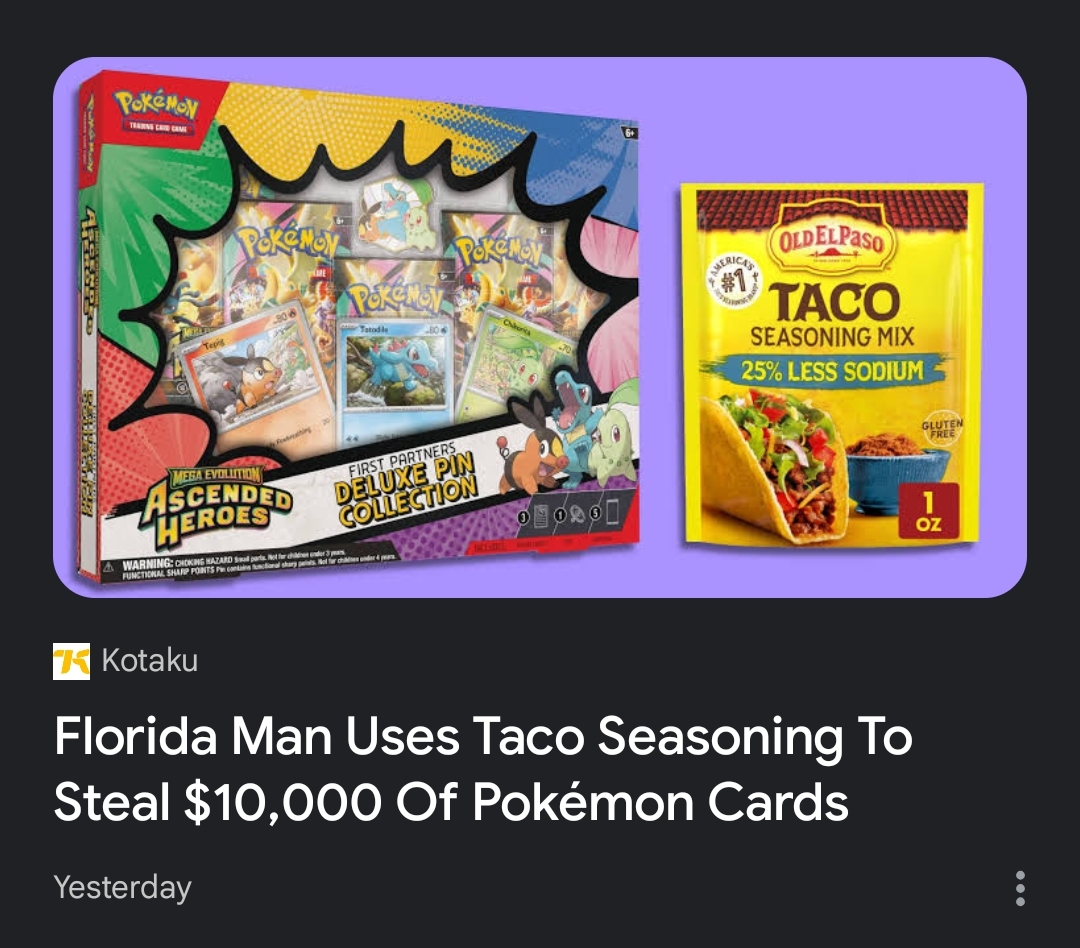Open the Kotaku Pokémon cards article image
The height and width of the screenshot is (948, 1080).
tap(540, 327)
